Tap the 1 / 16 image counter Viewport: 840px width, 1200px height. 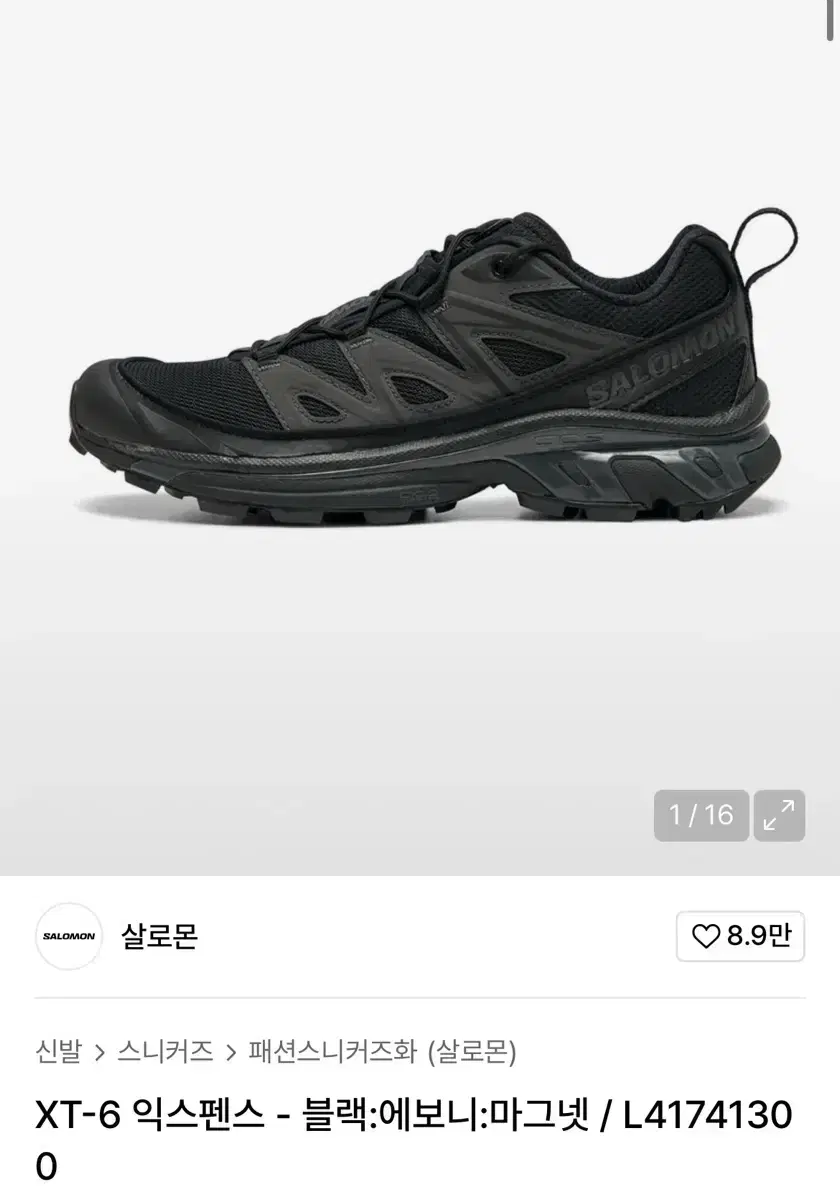pyautogui.click(x=703, y=816)
